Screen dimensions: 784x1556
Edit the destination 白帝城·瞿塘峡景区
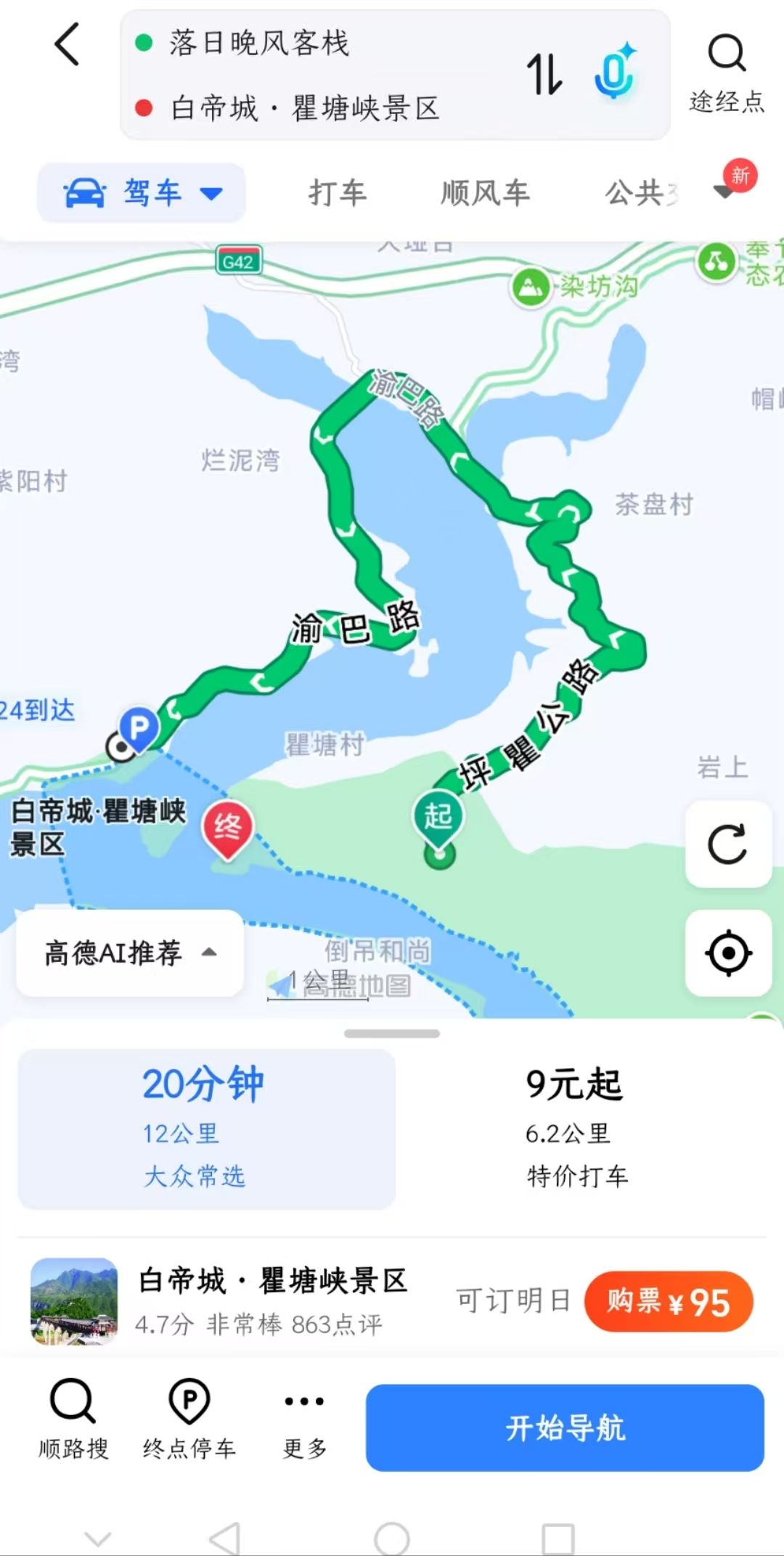click(x=304, y=109)
